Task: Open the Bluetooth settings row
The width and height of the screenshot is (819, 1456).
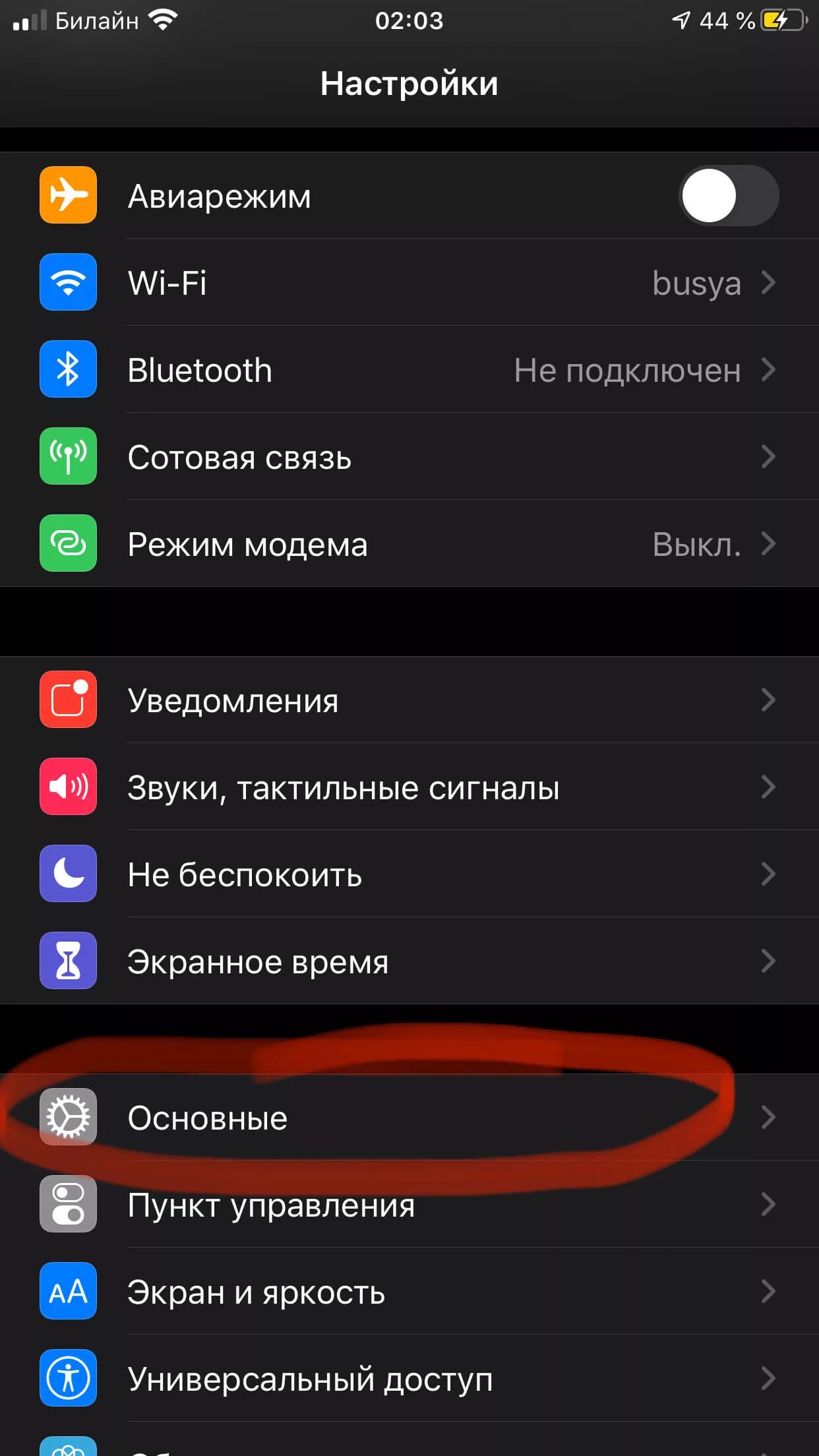Action: click(x=409, y=369)
